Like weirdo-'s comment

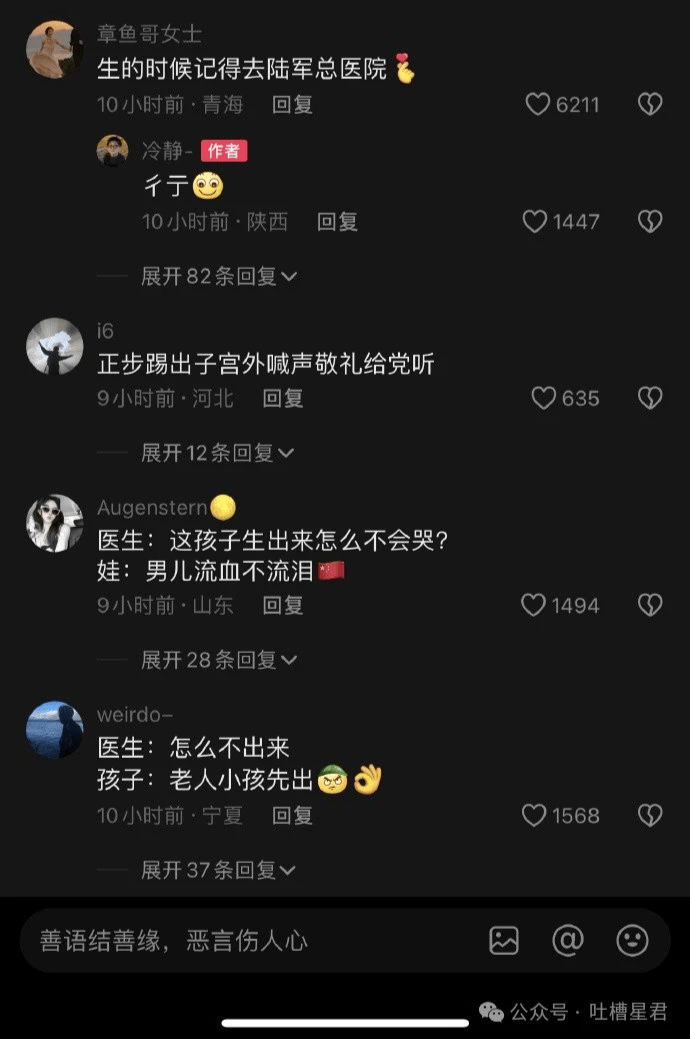coord(535,815)
